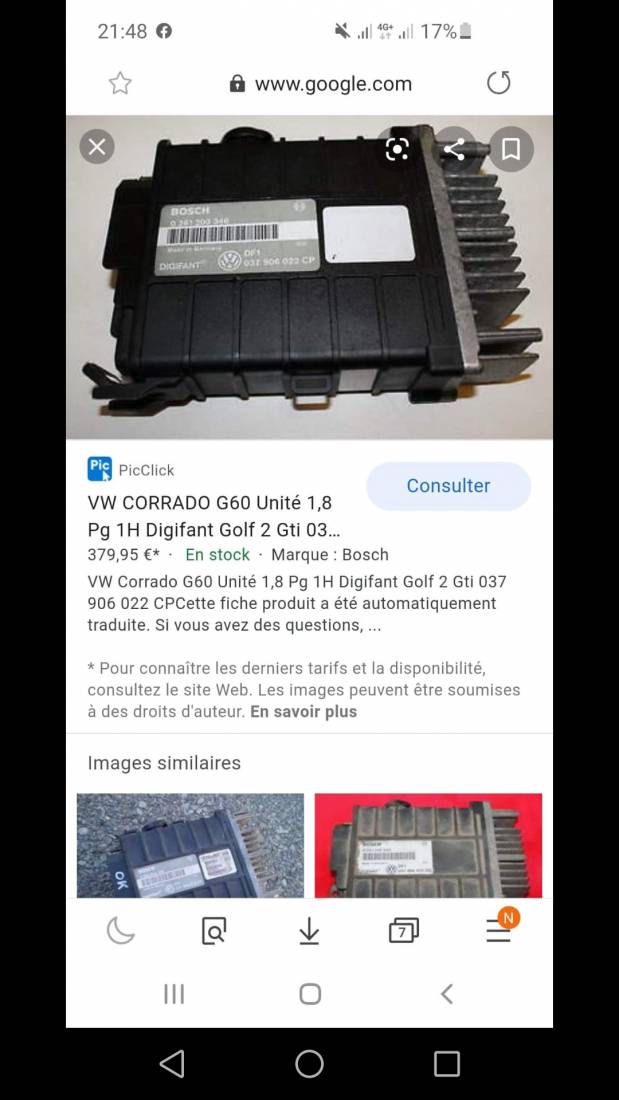Close the image preview
Viewport: 619px width, 1100px height.
pos(97,147)
